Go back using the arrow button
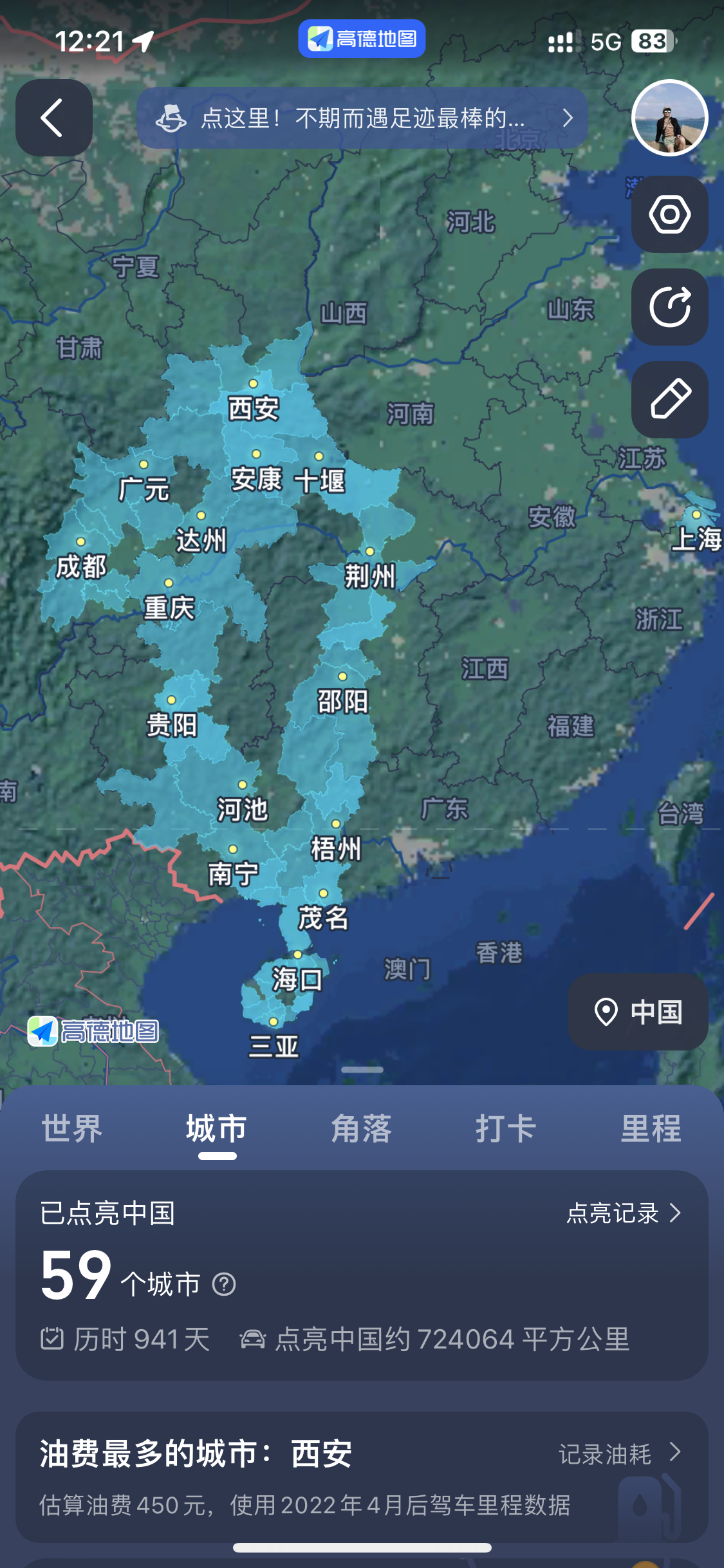The image size is (724, 1568). pos(53,118)
